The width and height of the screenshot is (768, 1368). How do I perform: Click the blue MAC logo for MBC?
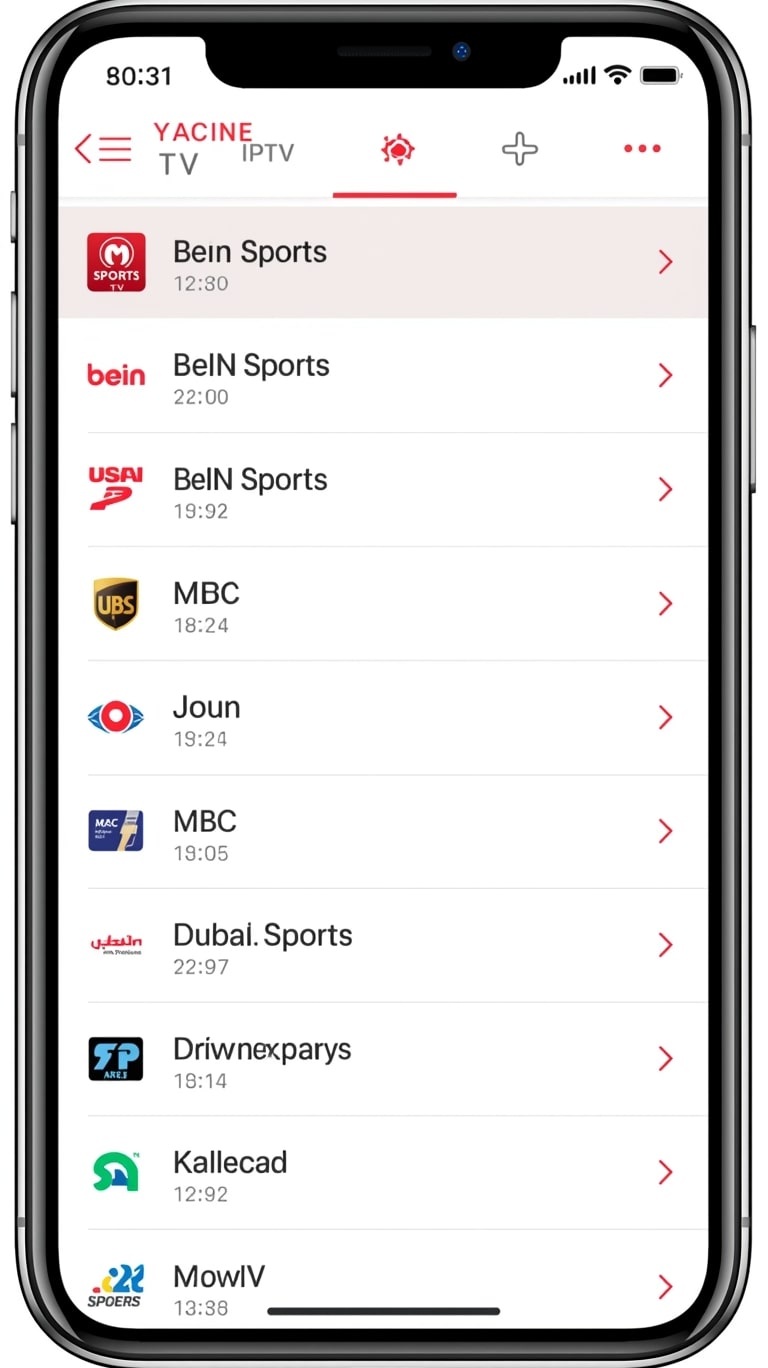pos(116,831)
